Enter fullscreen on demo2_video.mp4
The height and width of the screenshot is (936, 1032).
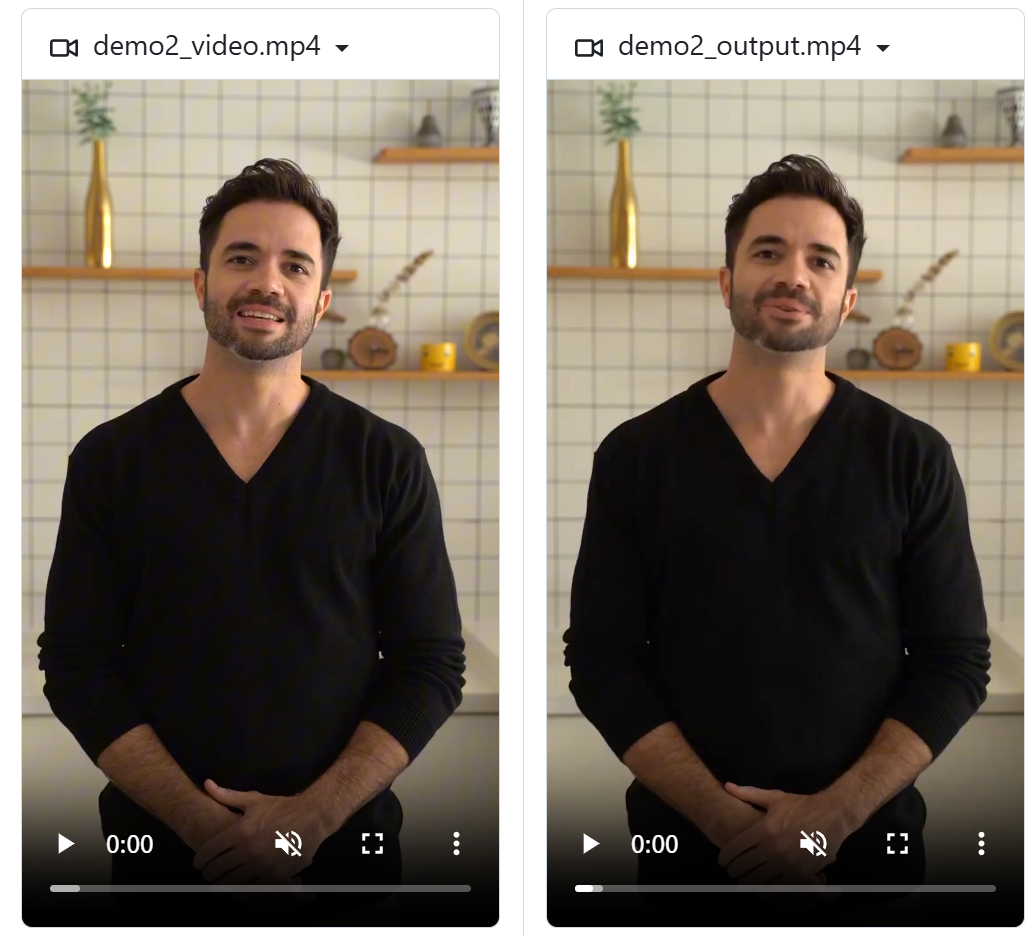[x=372, y=844]
